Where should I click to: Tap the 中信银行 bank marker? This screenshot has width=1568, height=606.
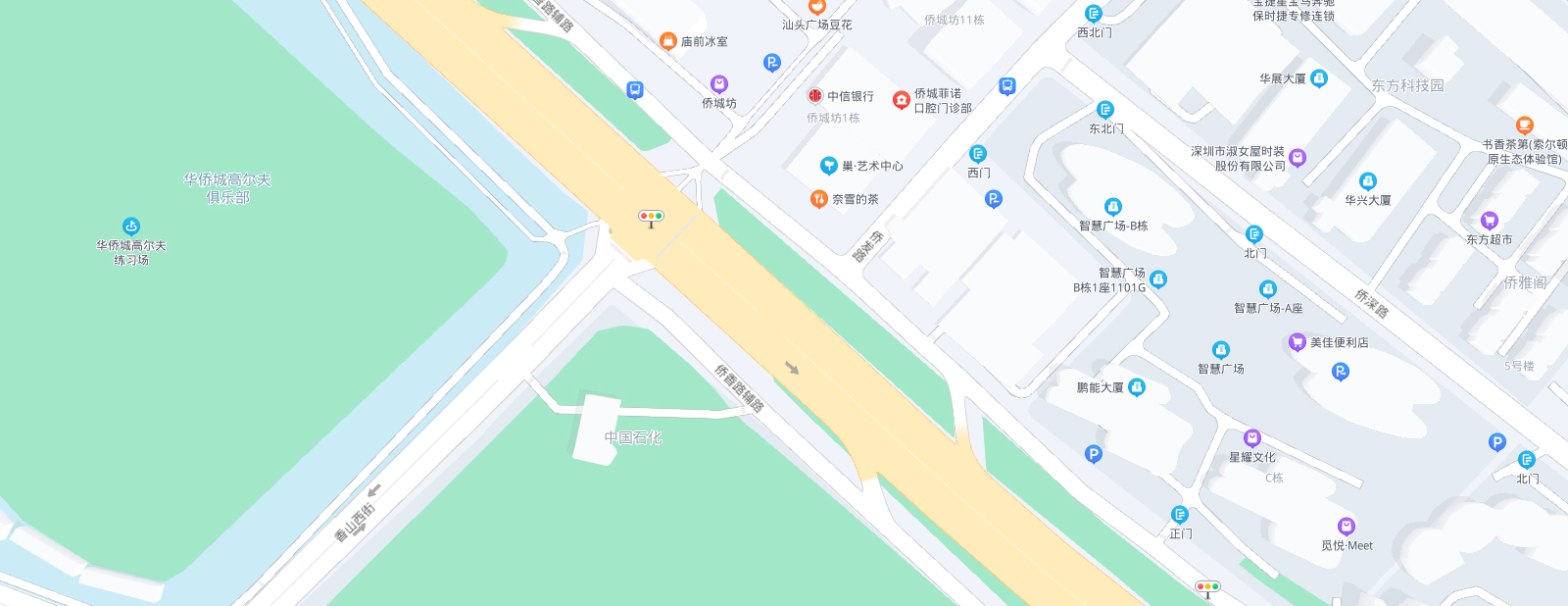pos(815,95)
